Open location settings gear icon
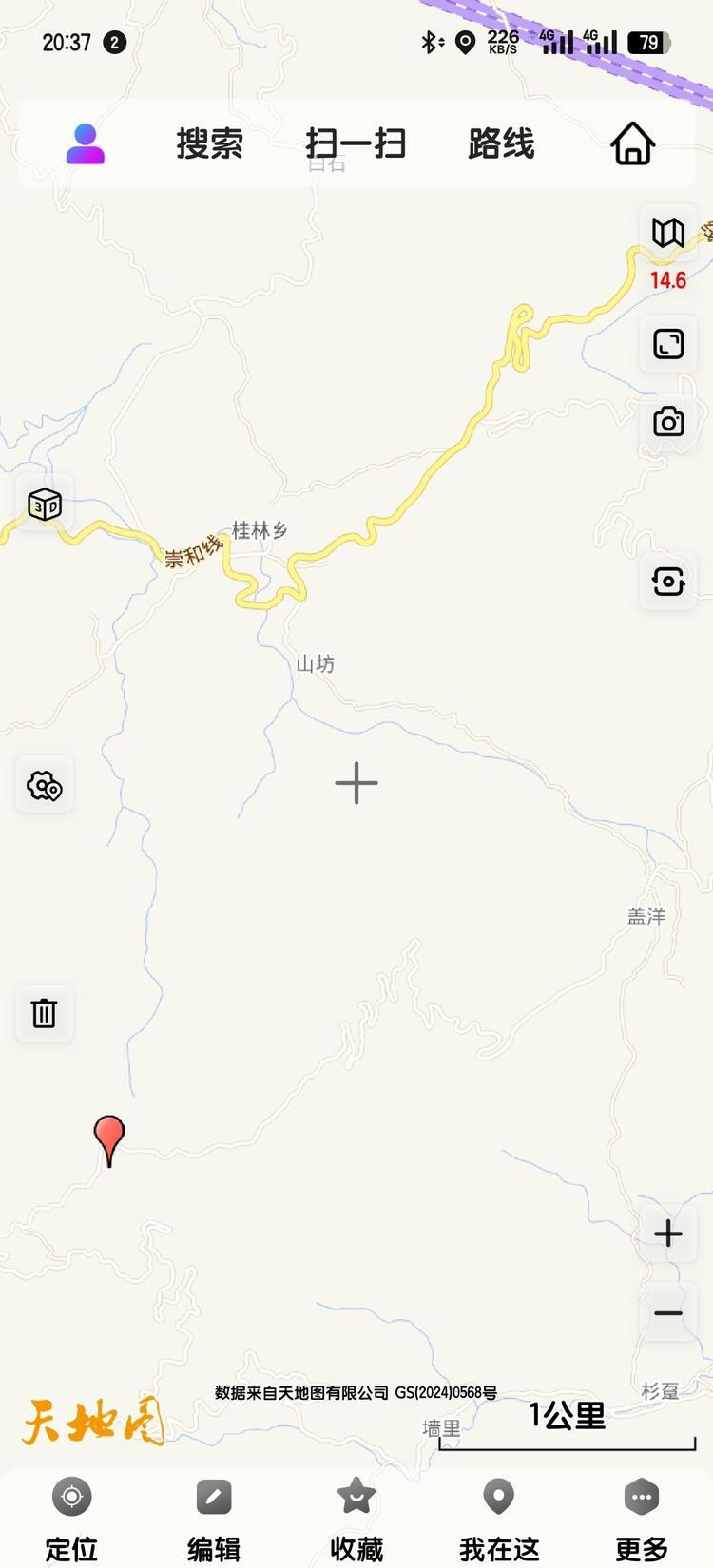Viewport: 713px width, 1568px height. tap(45, 786)
